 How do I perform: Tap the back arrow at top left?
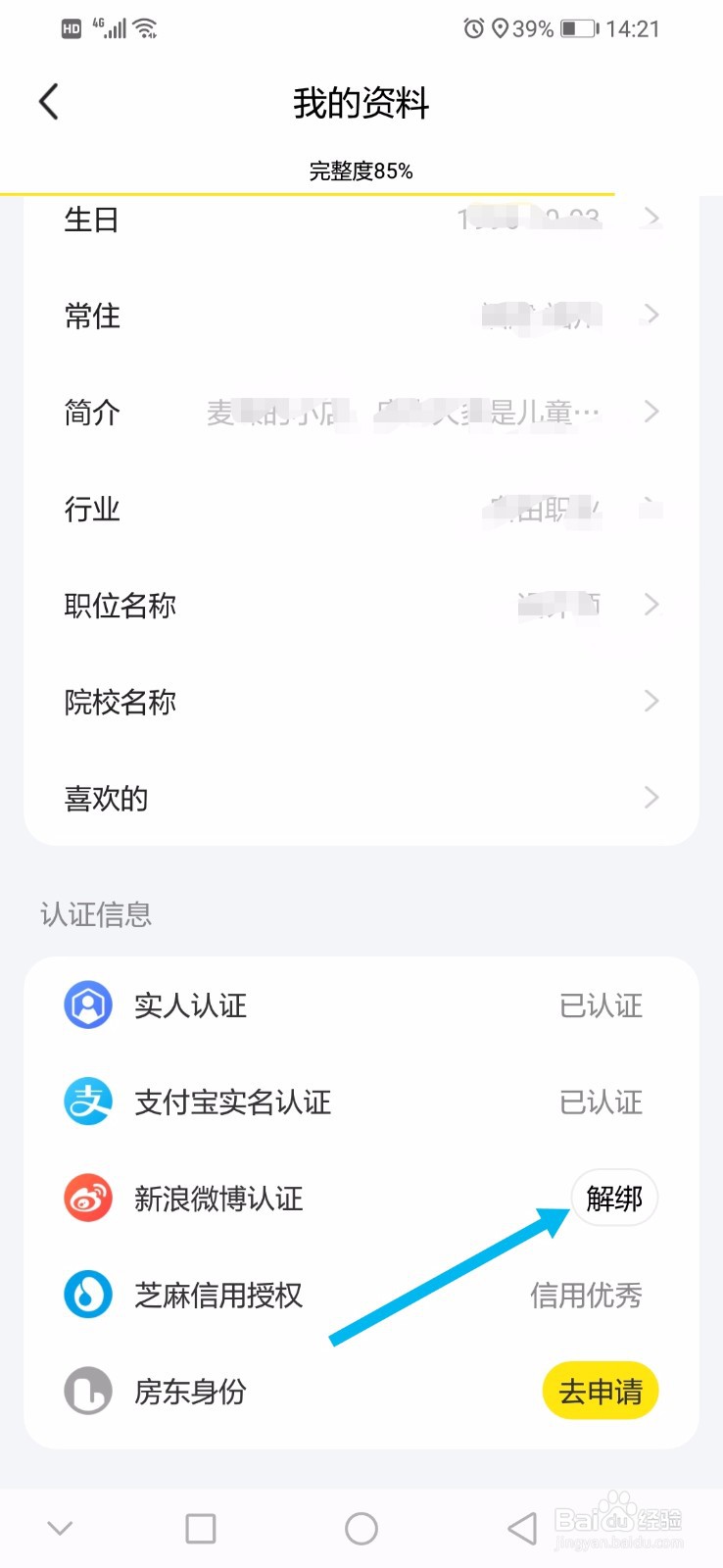[49, 101]
